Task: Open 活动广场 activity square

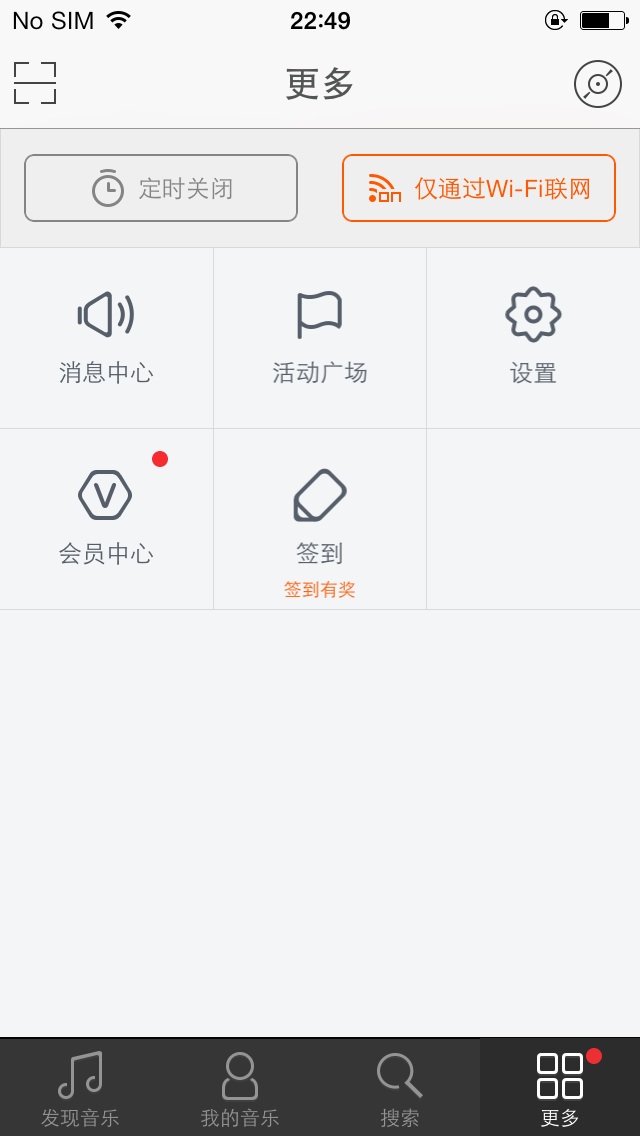Action: pyautogui.click(x=320, y=338)
